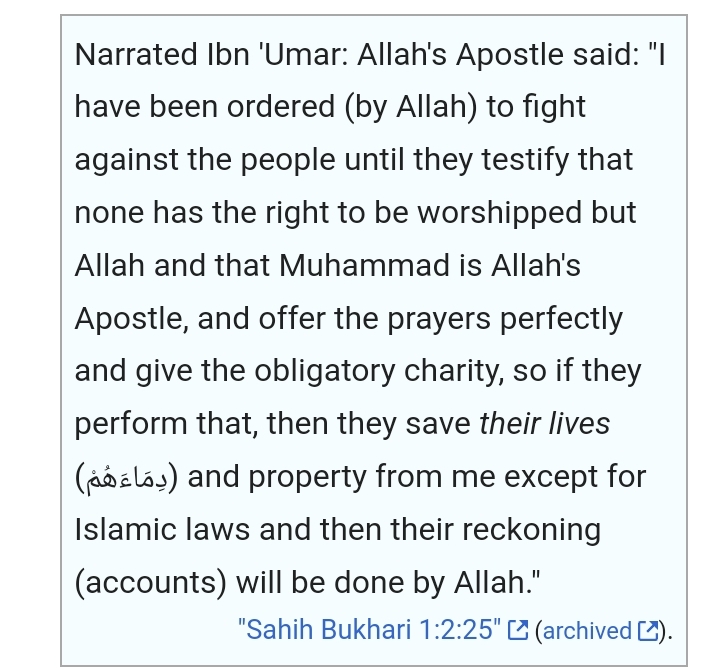Open the "Sahih Bukhari 1:2:25" link

(x=370, y=630)
